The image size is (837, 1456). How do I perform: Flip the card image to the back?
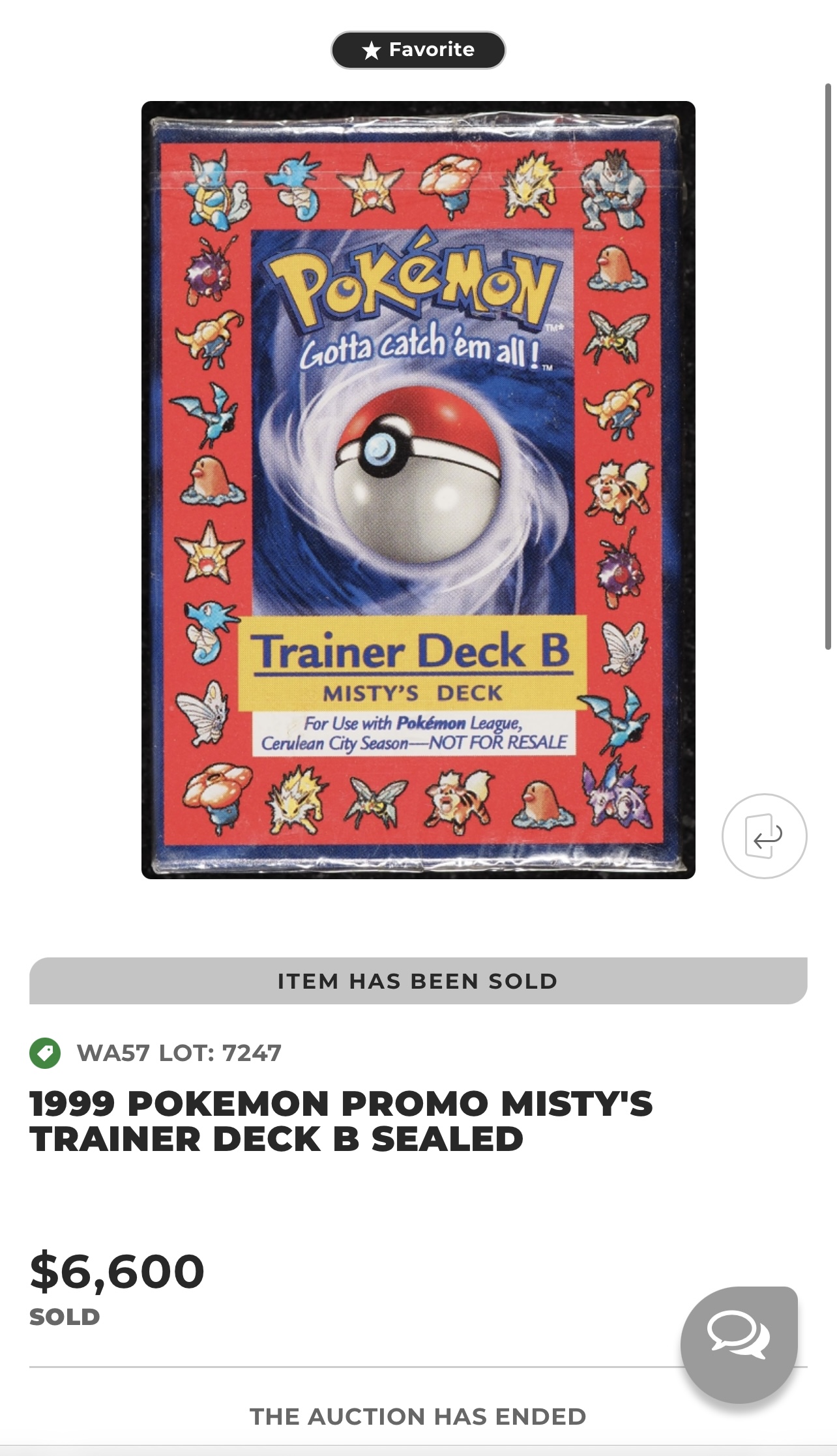[764, 836]
